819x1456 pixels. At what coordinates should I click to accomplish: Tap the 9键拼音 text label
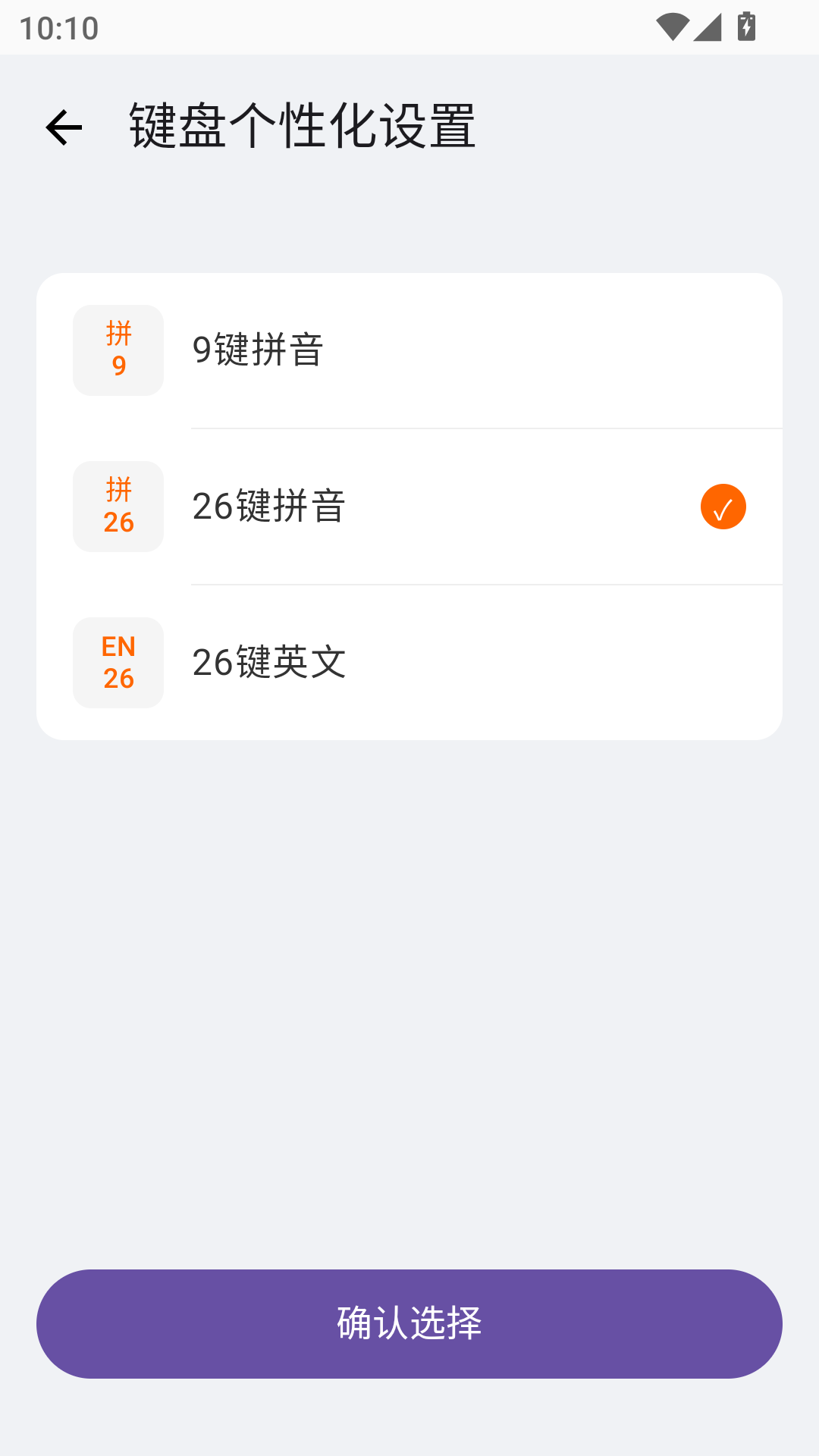click(x=256, y=350)
